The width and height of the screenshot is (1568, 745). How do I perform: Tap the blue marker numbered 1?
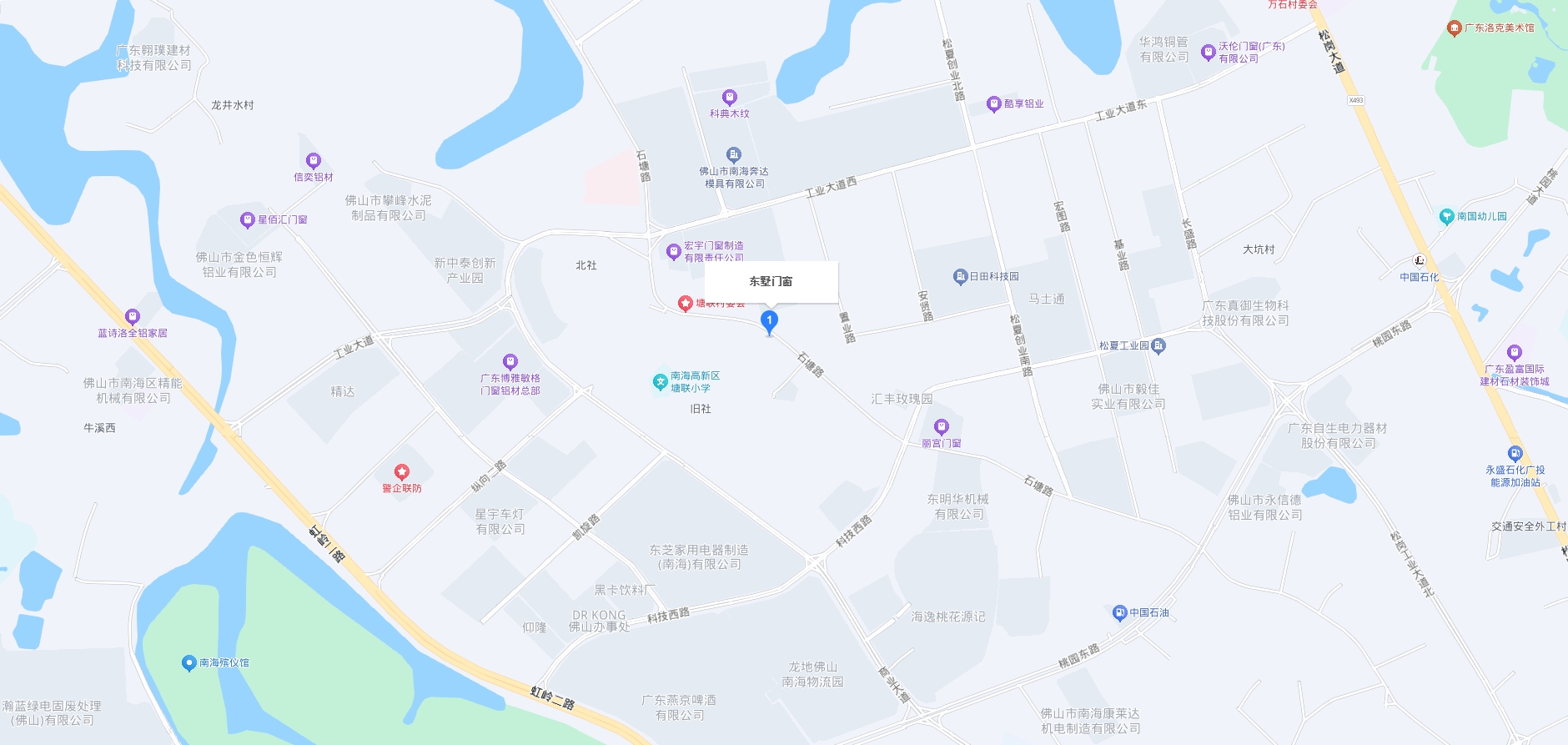(769, 320)
